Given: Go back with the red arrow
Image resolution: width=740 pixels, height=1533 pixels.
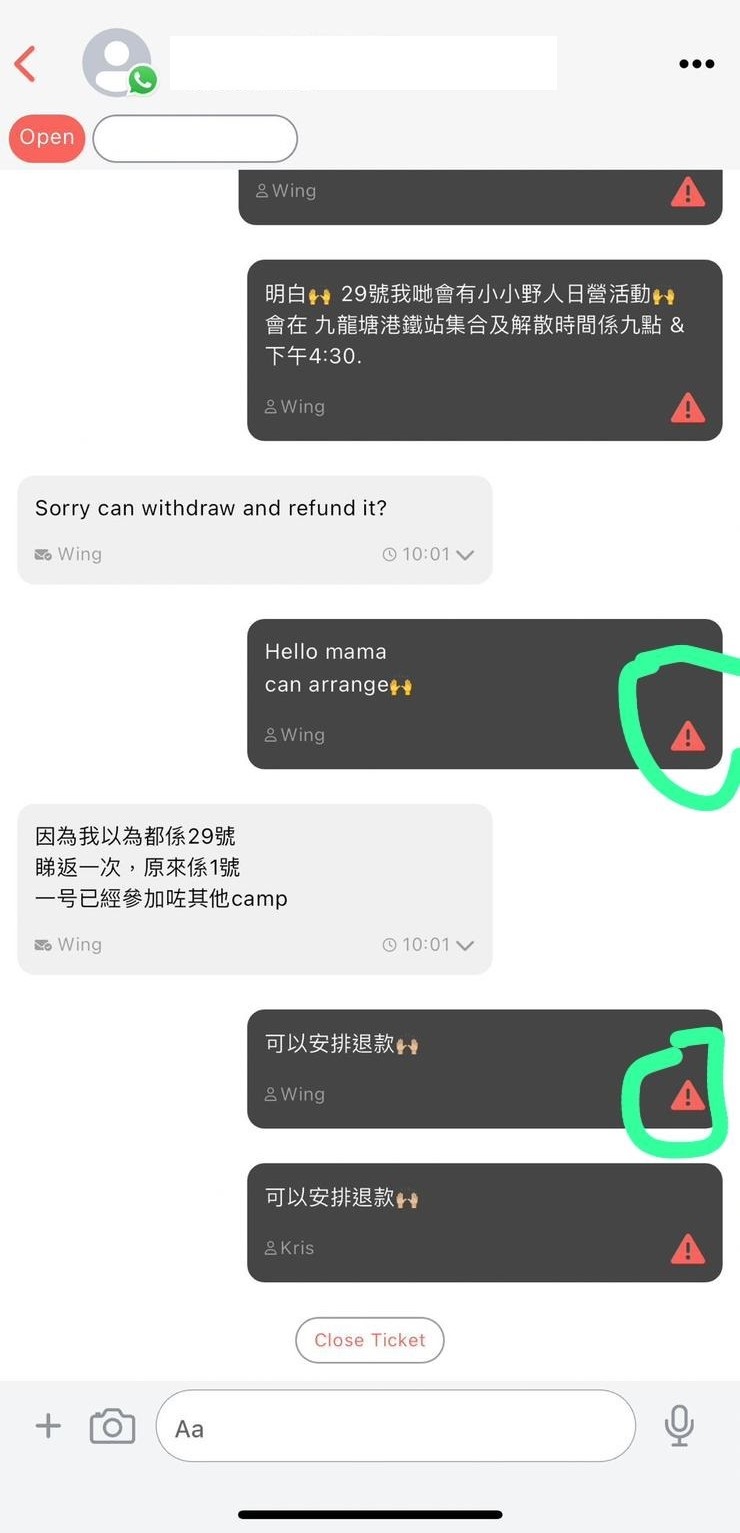Looking at the screenshot, I should click(26, 64).
